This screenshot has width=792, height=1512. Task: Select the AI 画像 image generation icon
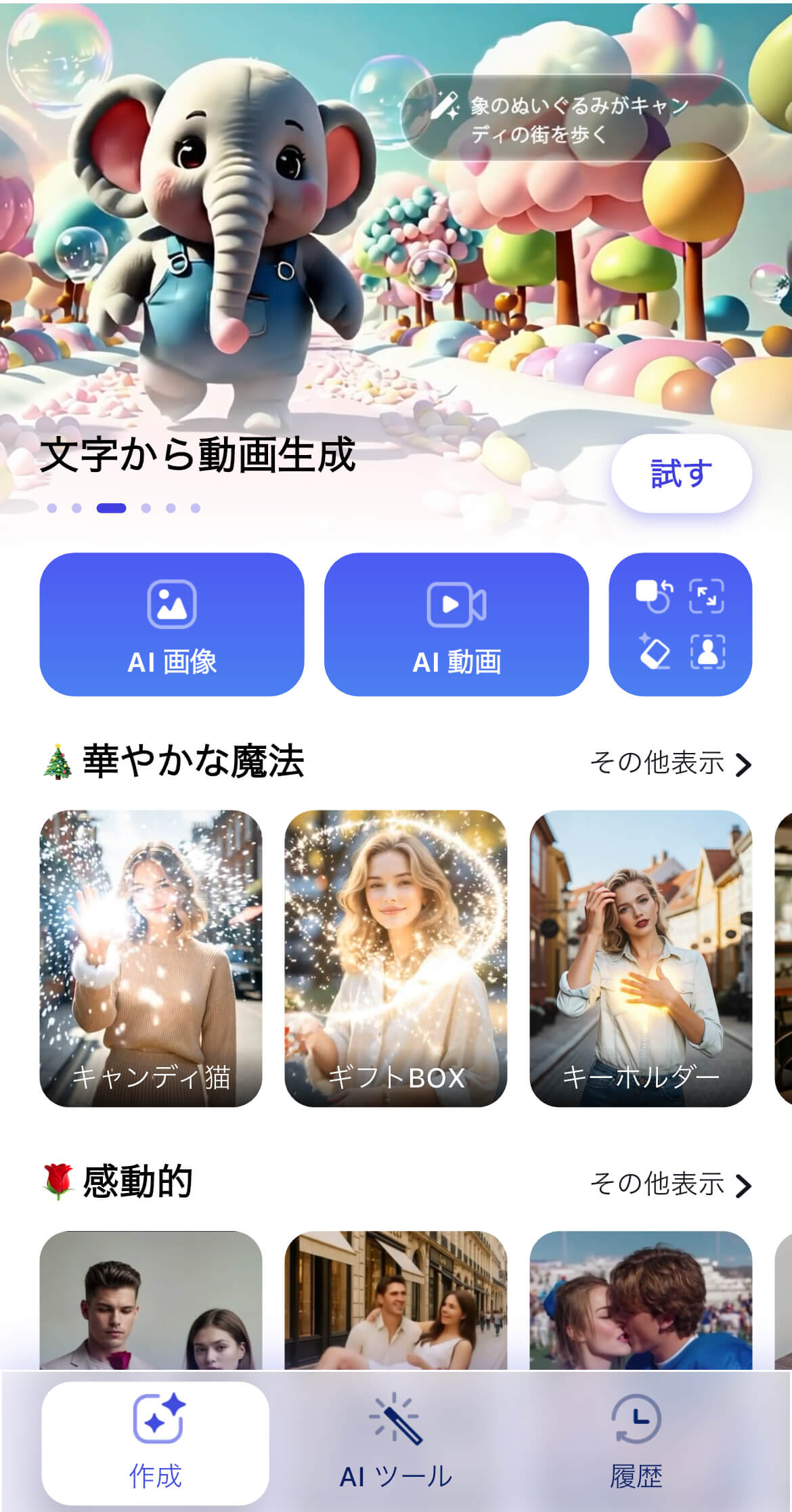pos(171,607)
